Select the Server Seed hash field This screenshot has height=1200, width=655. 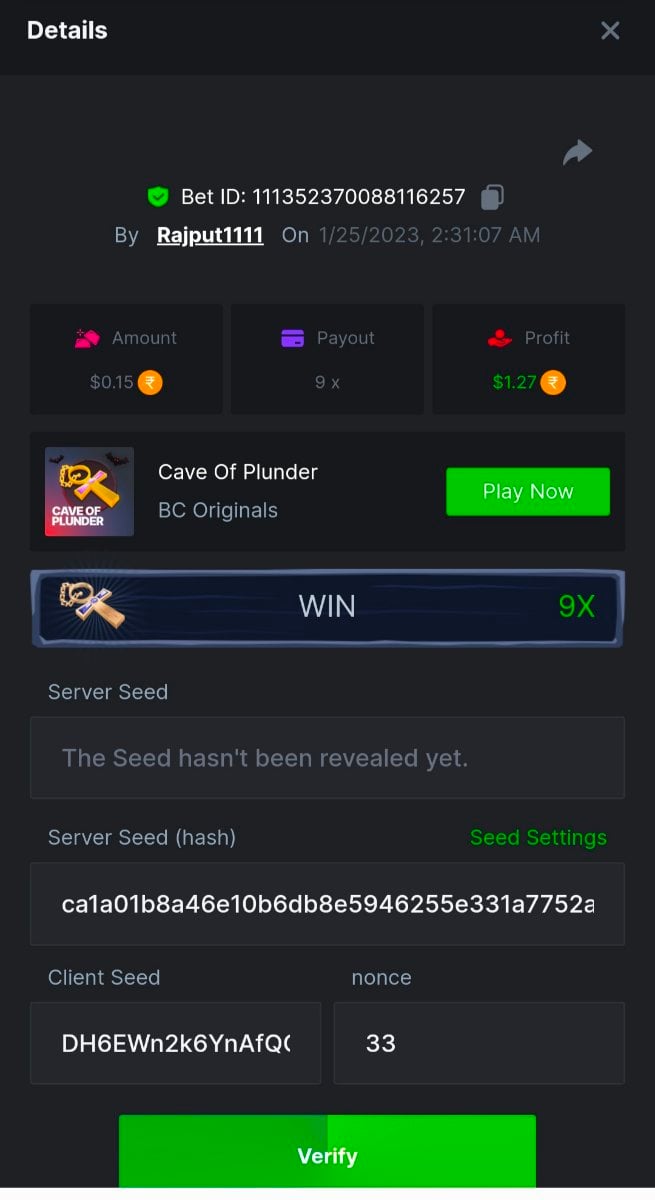tap(327, 904)
